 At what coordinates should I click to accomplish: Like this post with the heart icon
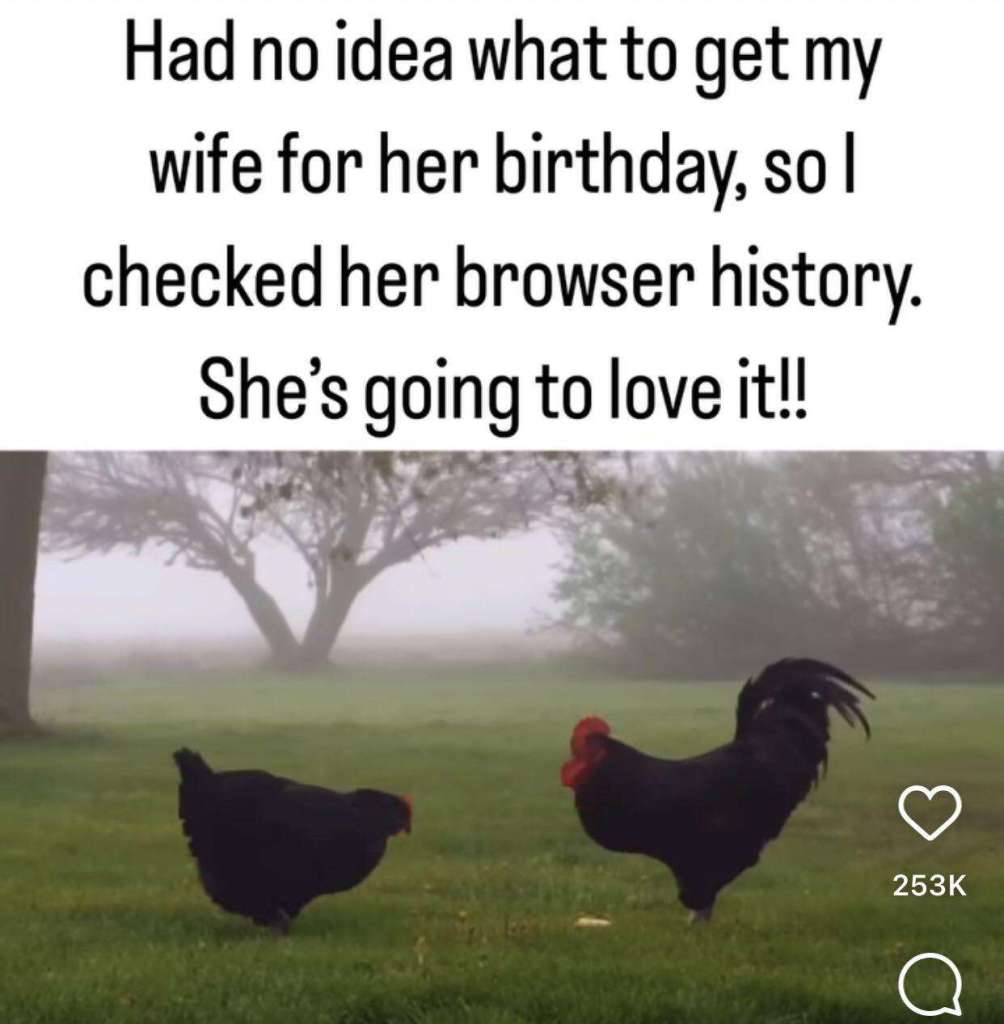[929, 813]
